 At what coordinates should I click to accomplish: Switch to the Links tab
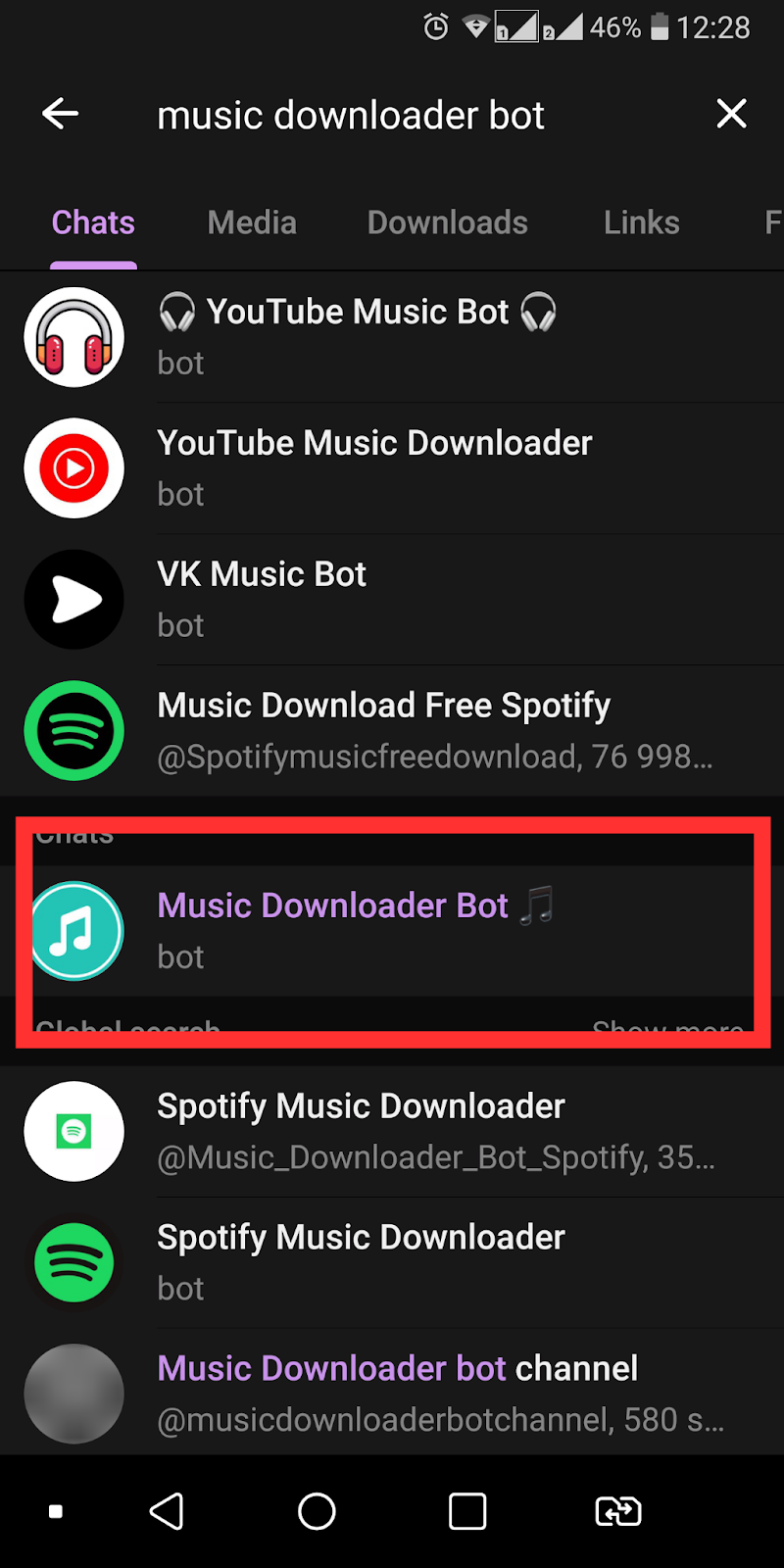pyautogui.click(x=641, y=222)
